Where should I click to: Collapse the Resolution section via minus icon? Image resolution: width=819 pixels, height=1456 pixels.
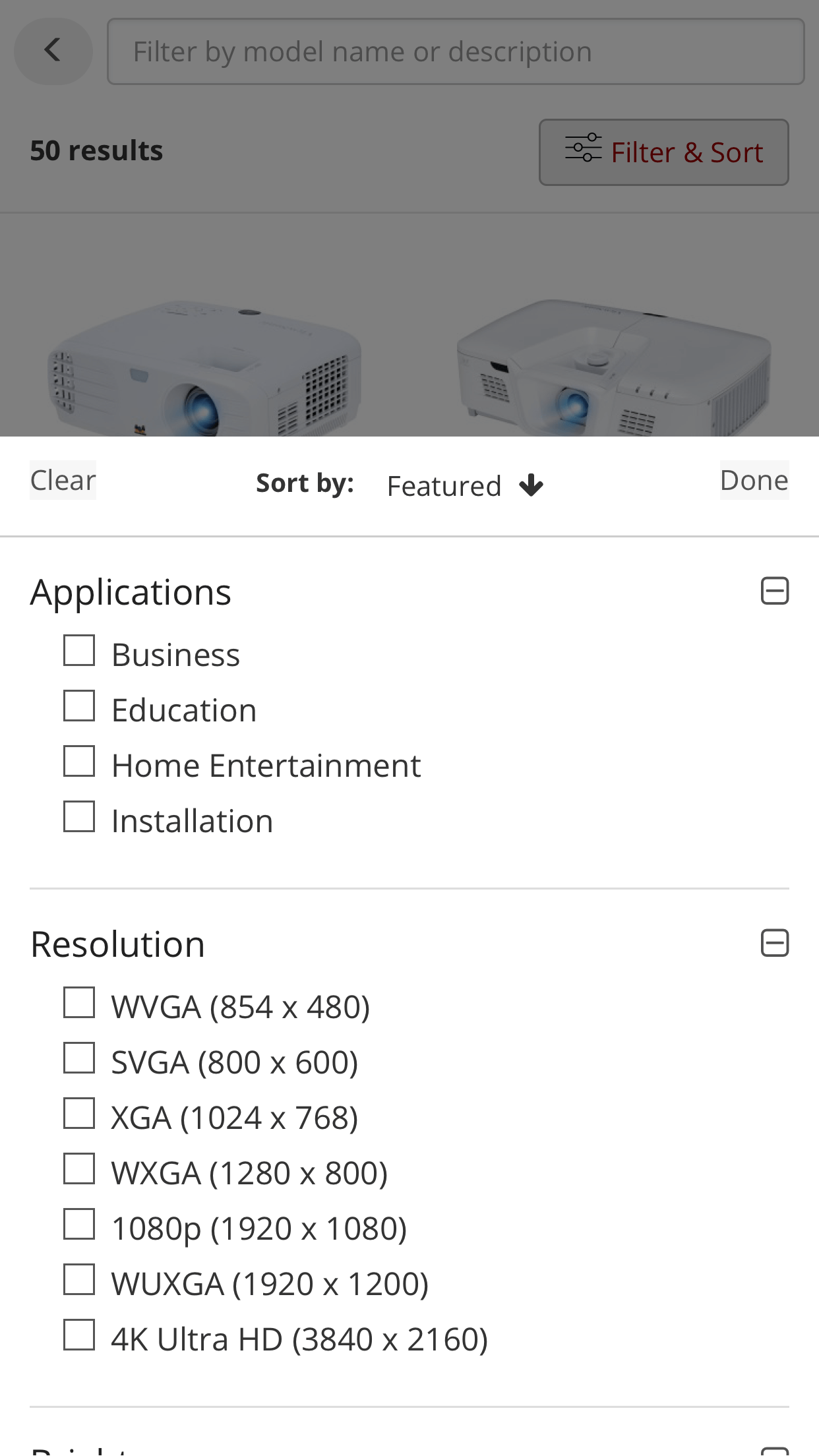point(773,943)
